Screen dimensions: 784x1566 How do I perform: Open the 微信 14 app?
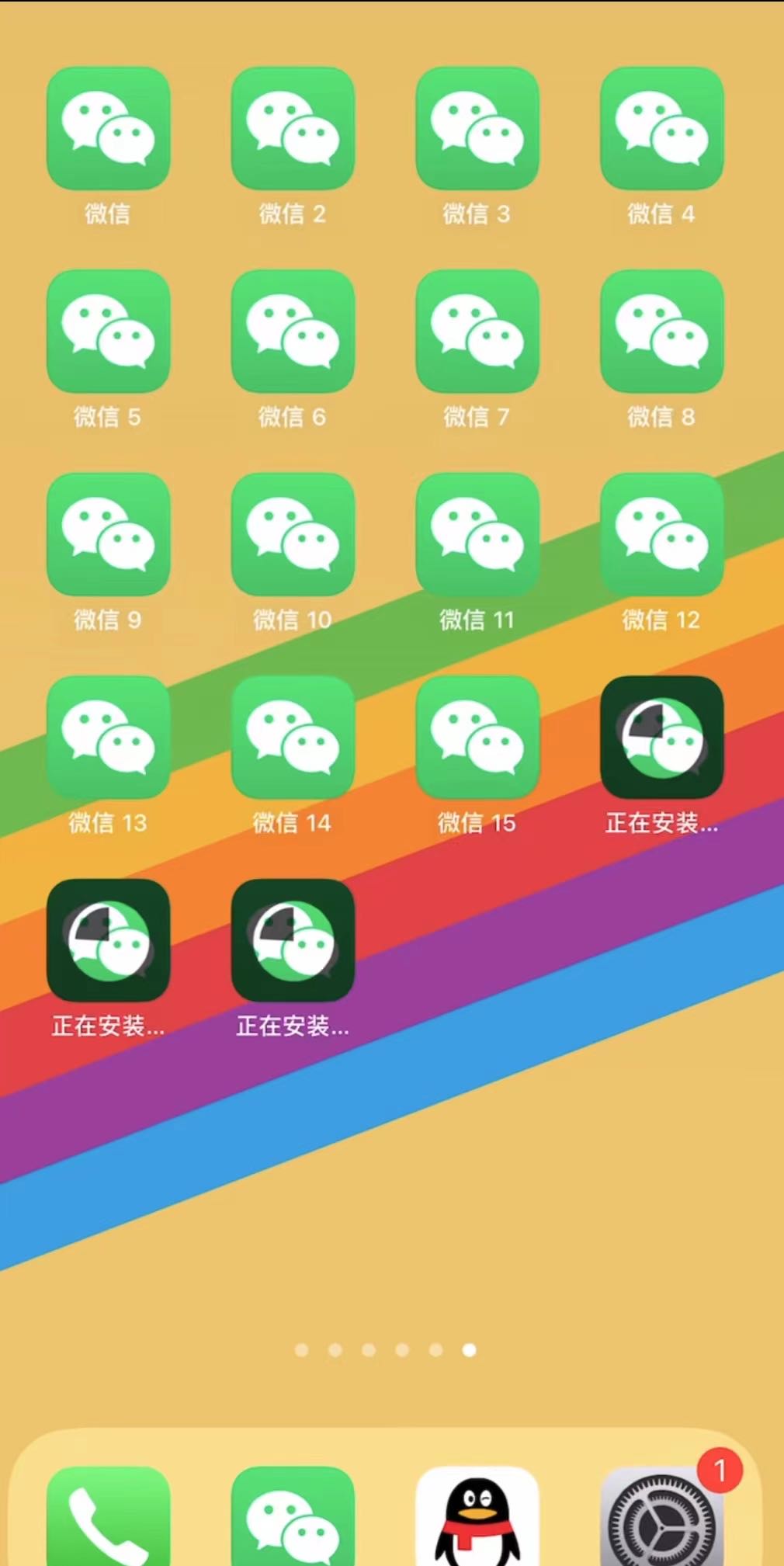(293, 738)
